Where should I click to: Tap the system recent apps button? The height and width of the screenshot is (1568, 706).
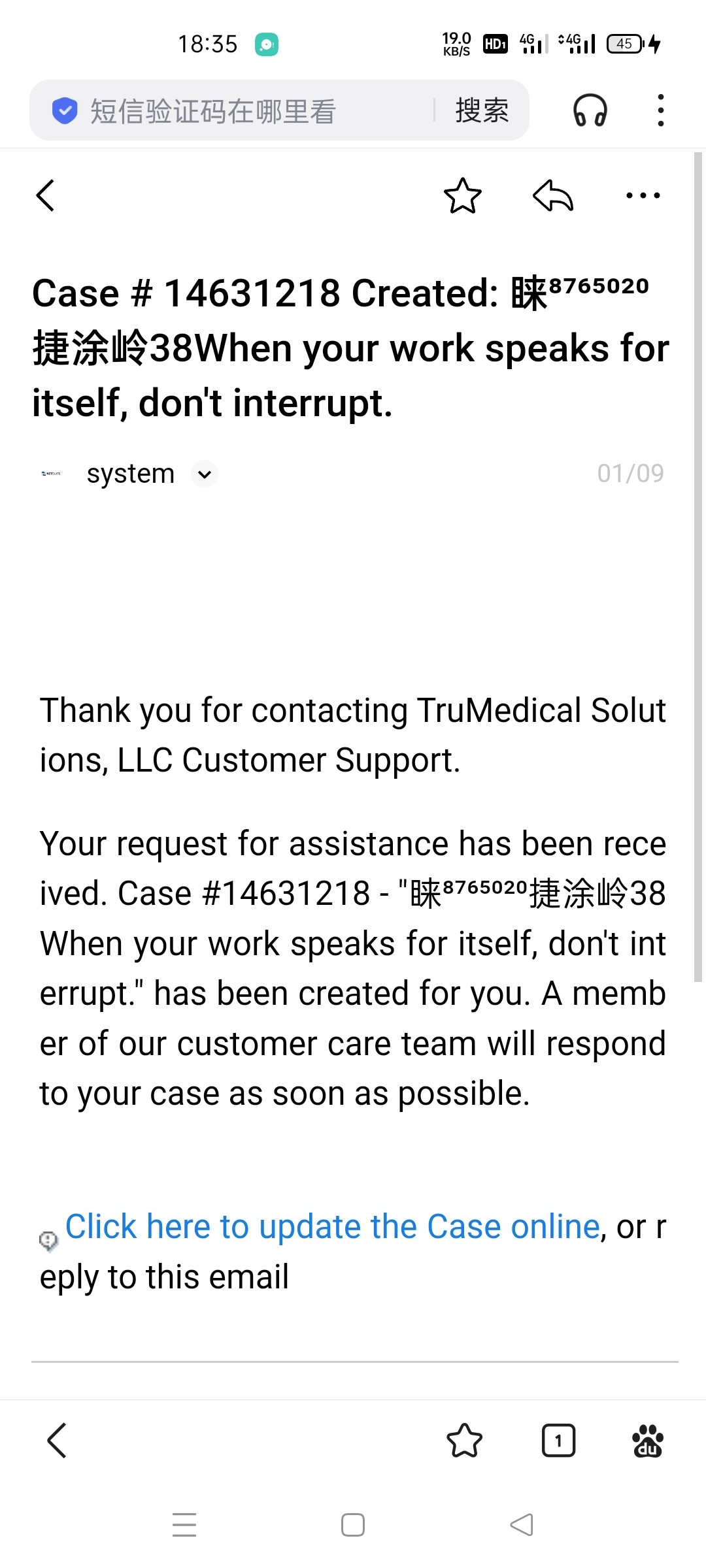(x=184, y=1525)
